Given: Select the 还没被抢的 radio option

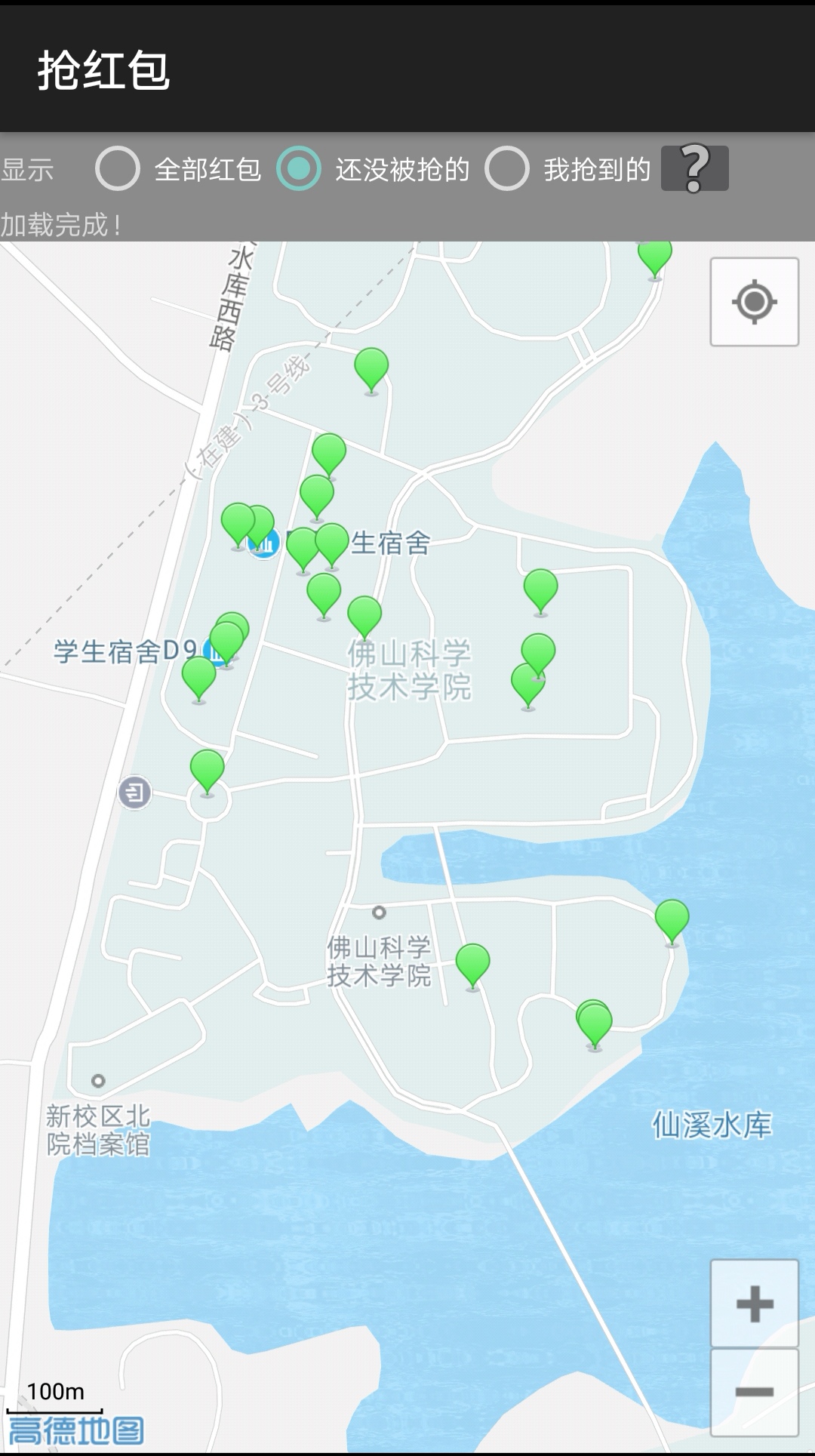Looking at the screenshot, I should click(x=373, y=168).
